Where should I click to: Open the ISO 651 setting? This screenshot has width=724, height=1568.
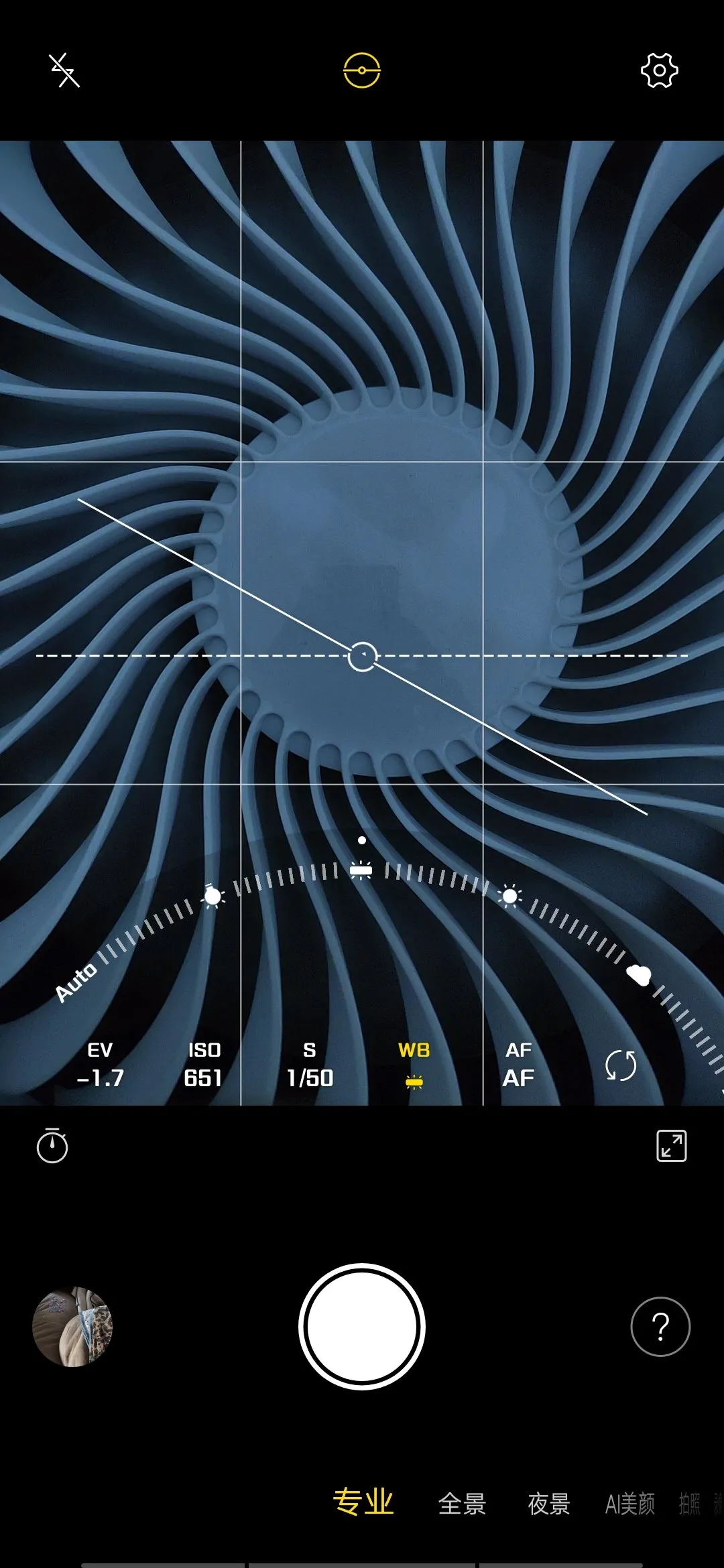pyautogui.click(x=204, y=1065)
